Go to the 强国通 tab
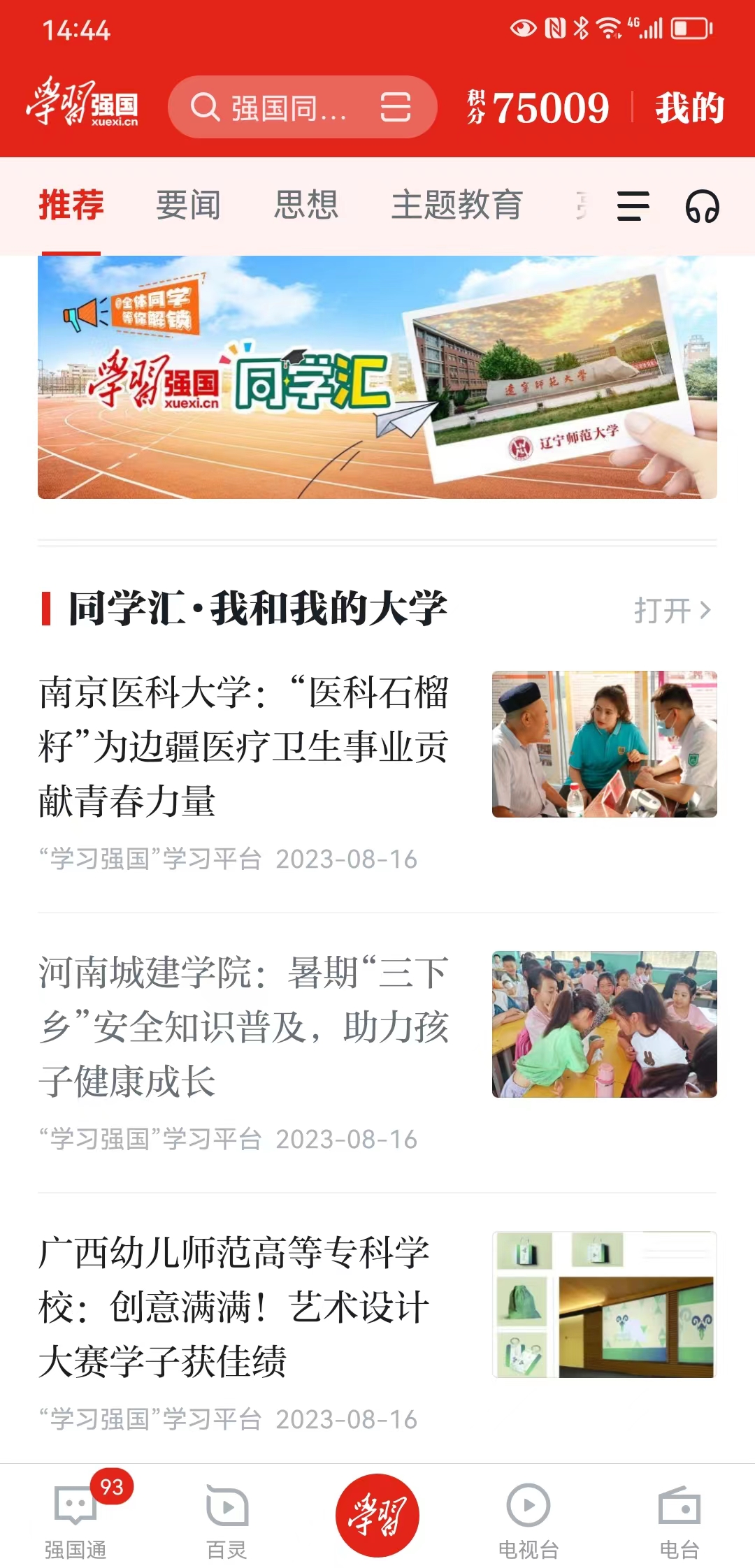 75,1516
